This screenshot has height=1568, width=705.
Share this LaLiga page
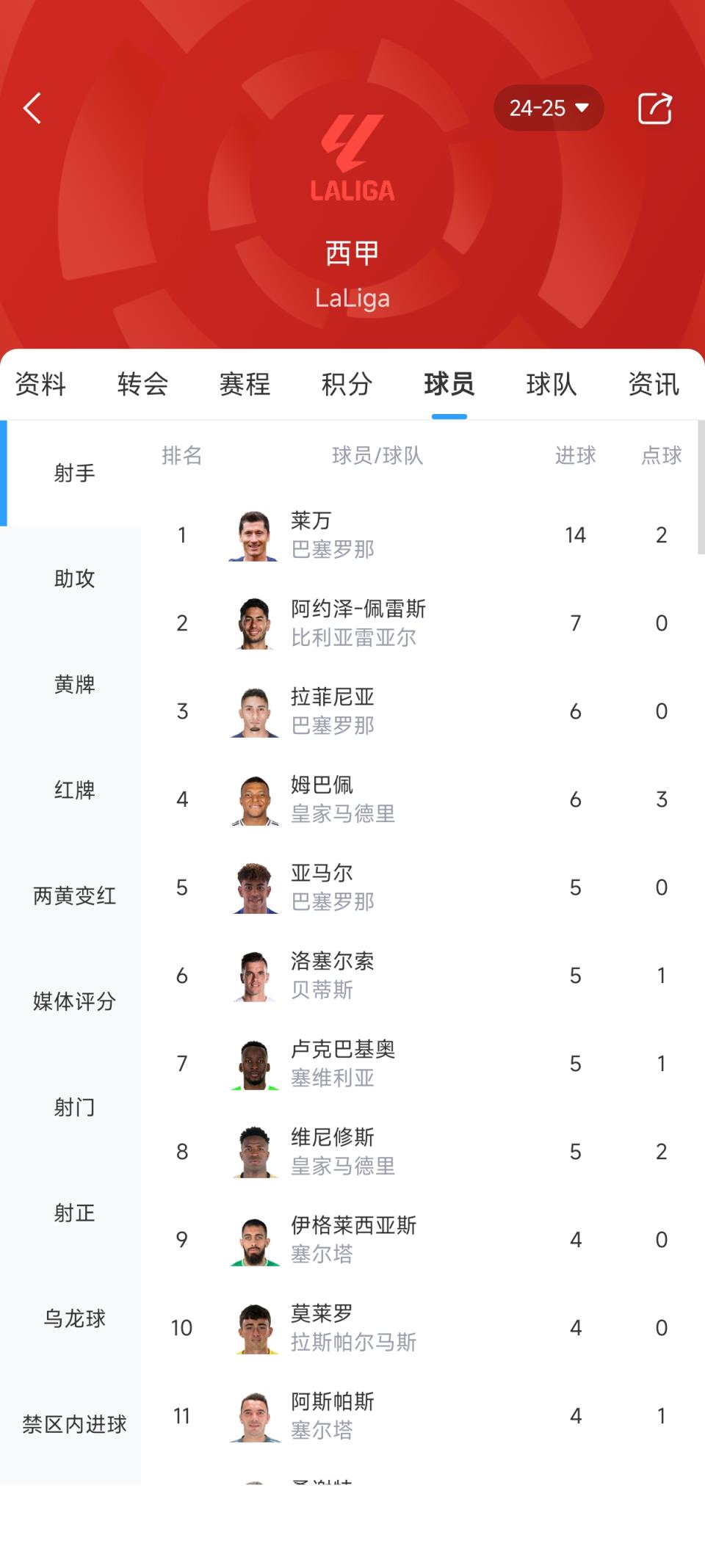click(x=654, y=109)
